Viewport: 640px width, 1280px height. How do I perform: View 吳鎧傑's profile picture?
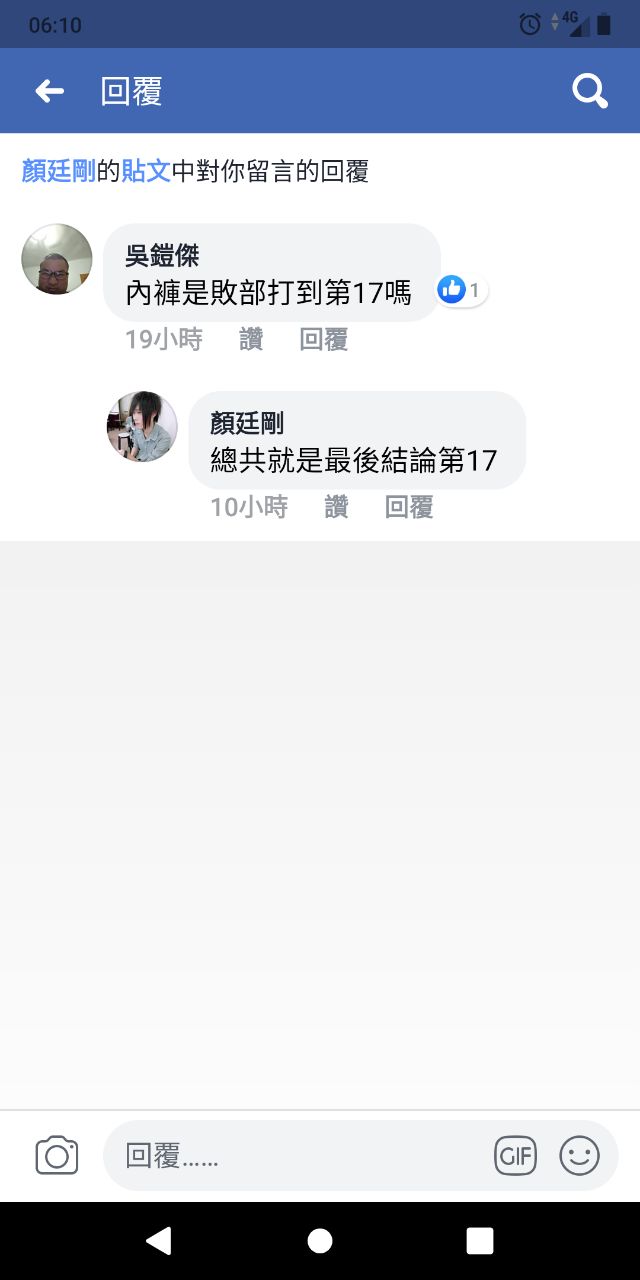coord(57,259)
